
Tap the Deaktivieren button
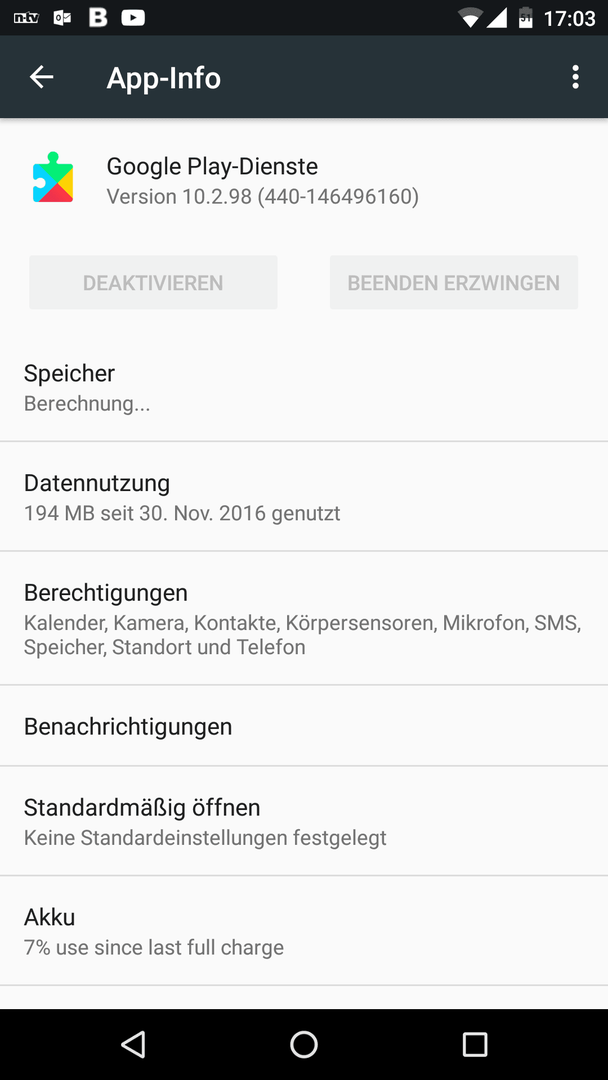click(x=153, y=282)
